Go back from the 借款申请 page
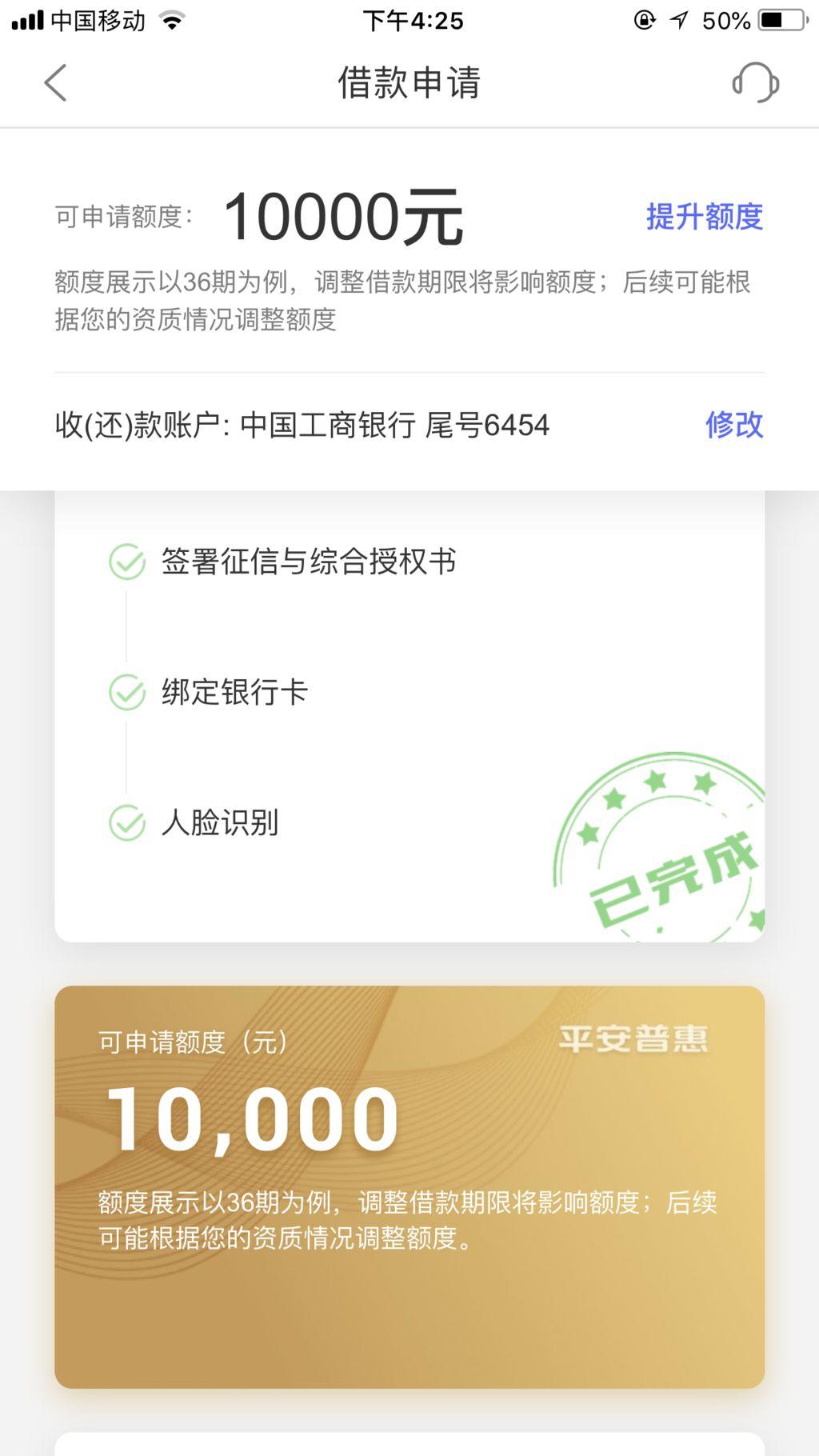 tap(55, 83)
